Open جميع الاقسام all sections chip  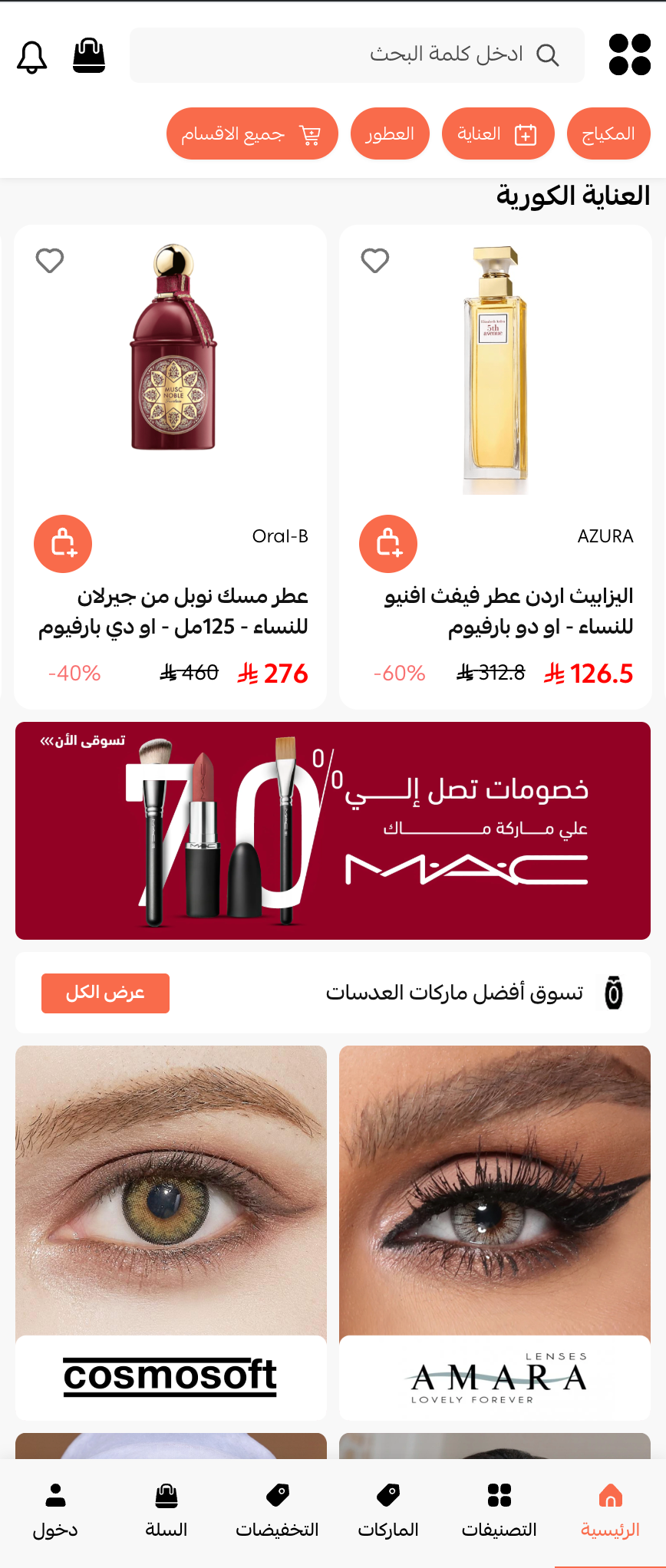(252, 134)
